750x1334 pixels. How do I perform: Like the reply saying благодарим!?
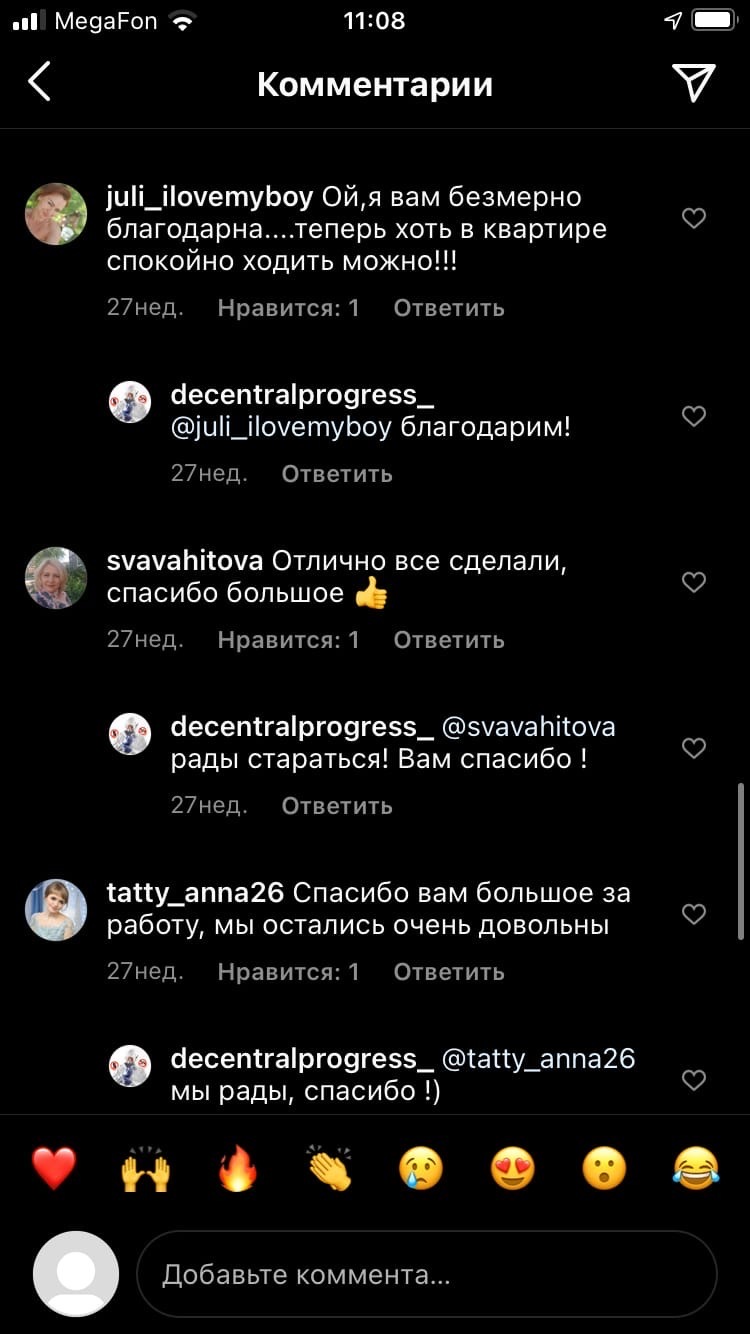point(694,416)
